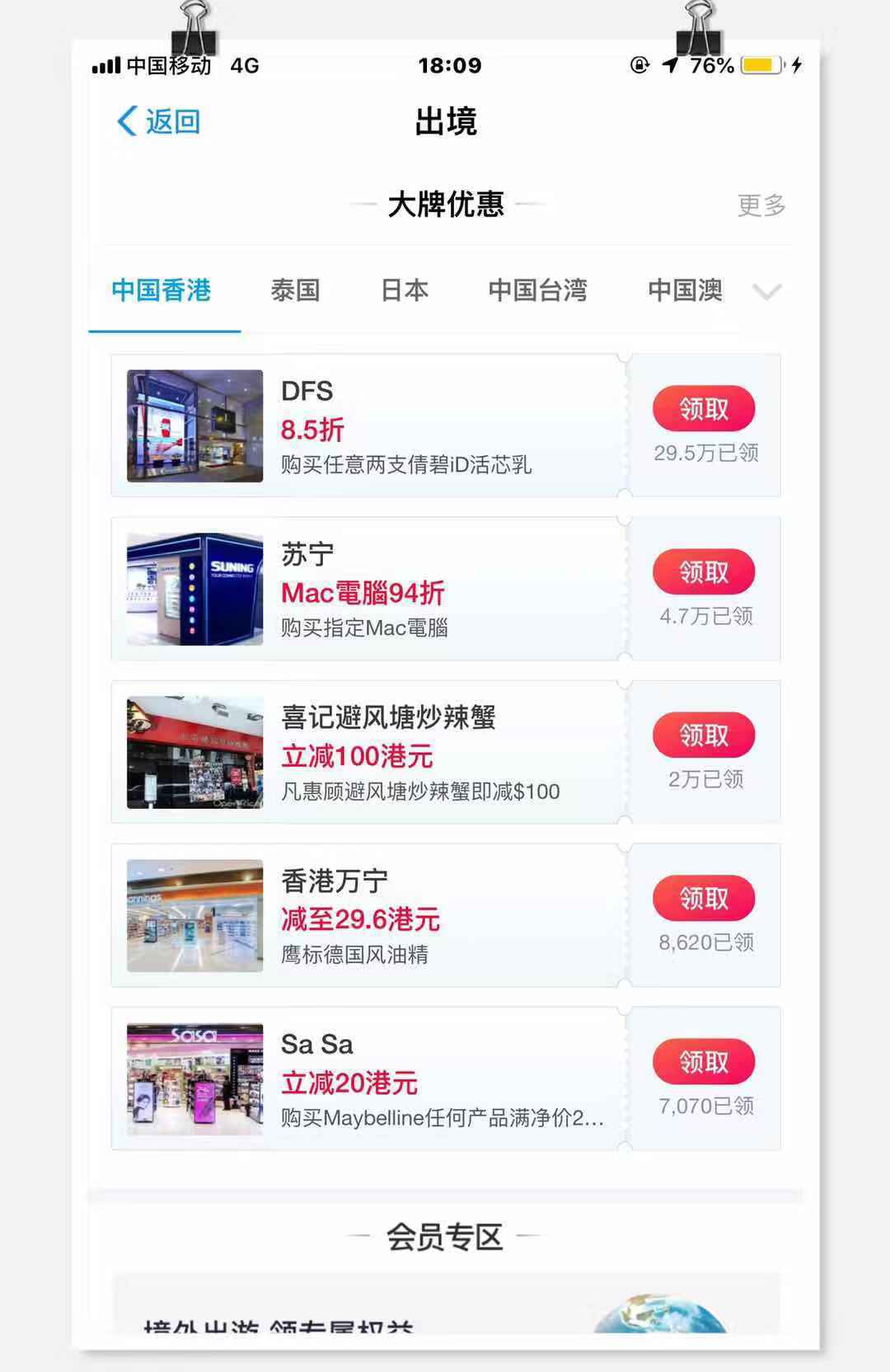Screen dimensions: 890x1372
Task: Claim the Sa Sa 立减20港元 coupon
Action: click(x=704, y=1062)
